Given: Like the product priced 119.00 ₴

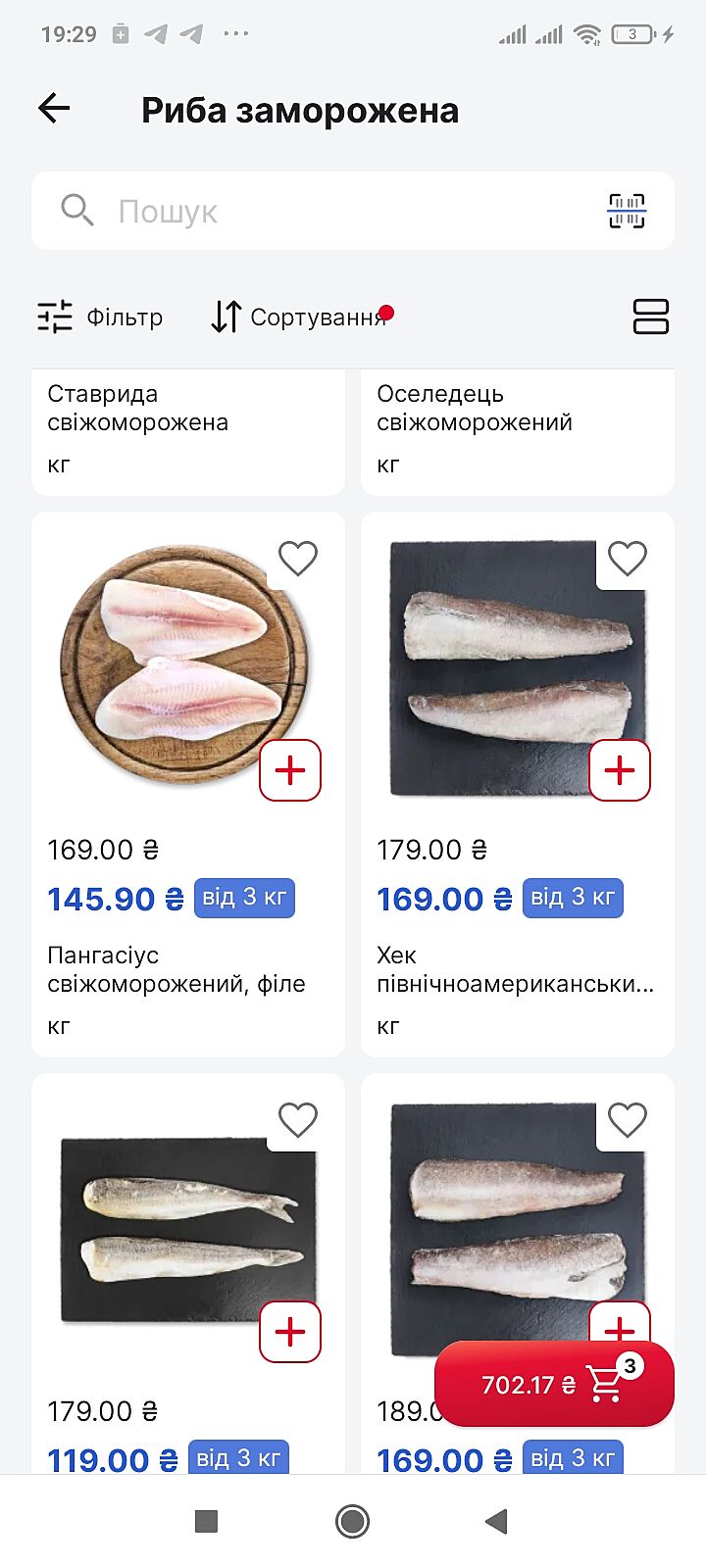Looking at the screenshot, I should click(x=298, y=1120).
